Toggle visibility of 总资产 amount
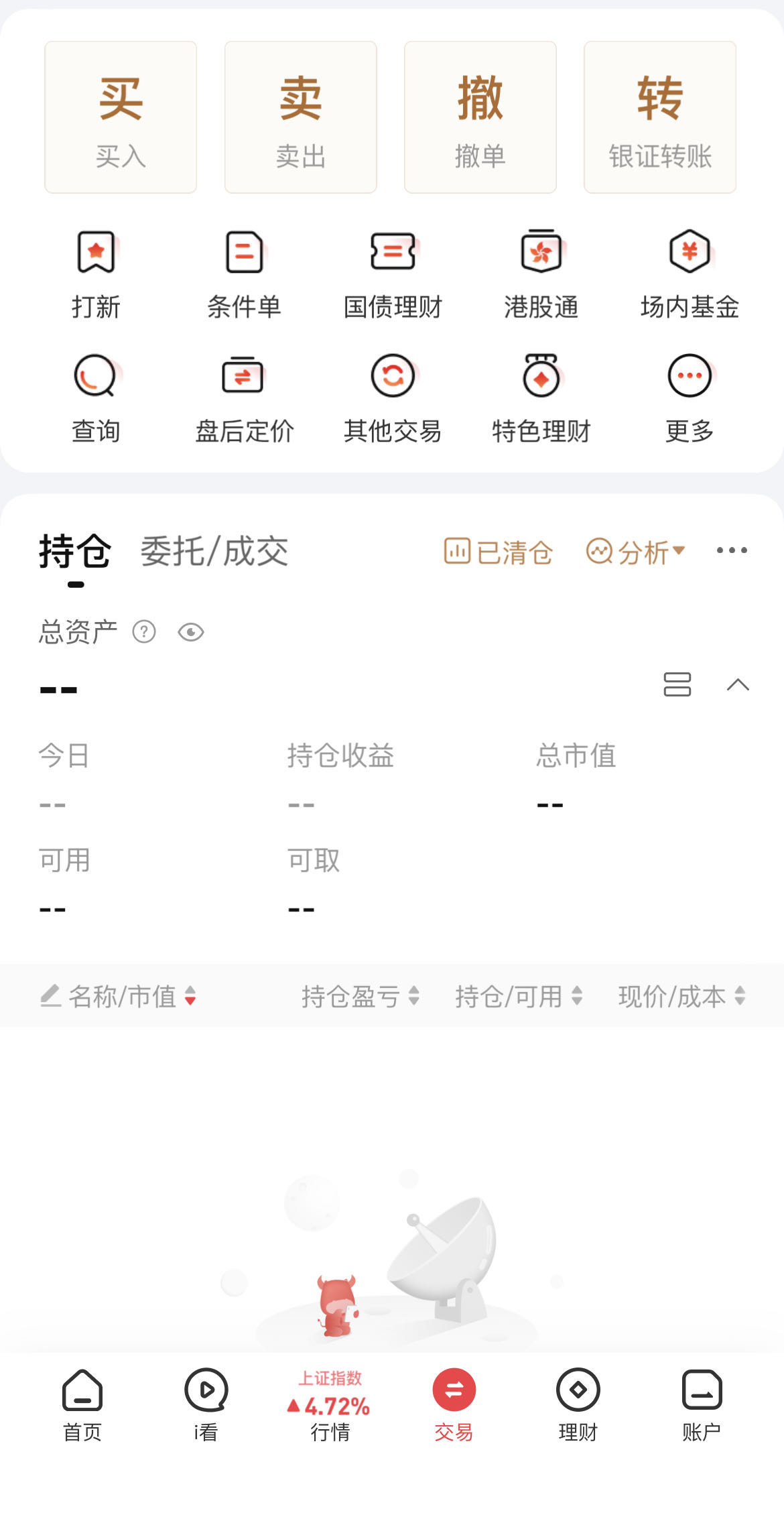784x1519 pixels. click(x=191, y=632)
